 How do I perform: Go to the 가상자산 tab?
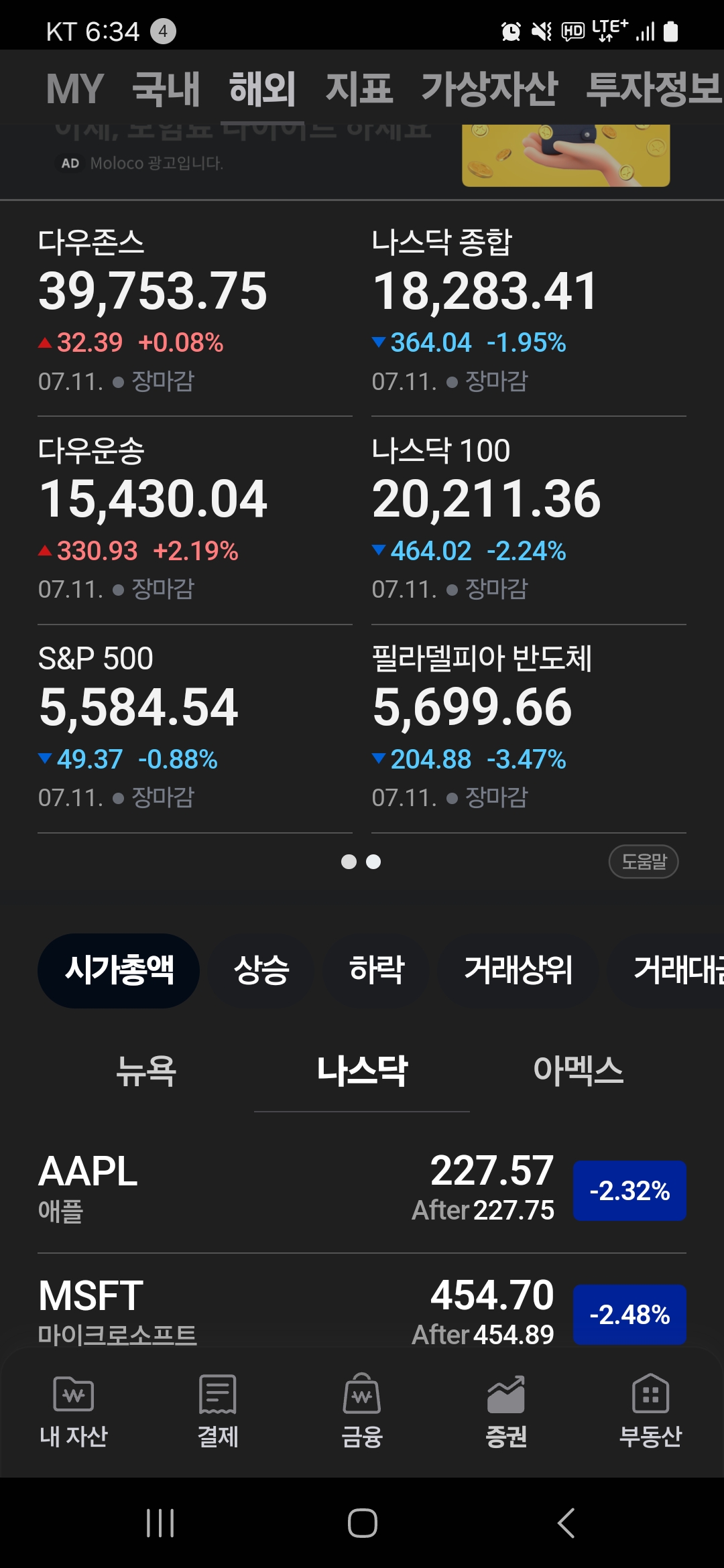(489, 89)
